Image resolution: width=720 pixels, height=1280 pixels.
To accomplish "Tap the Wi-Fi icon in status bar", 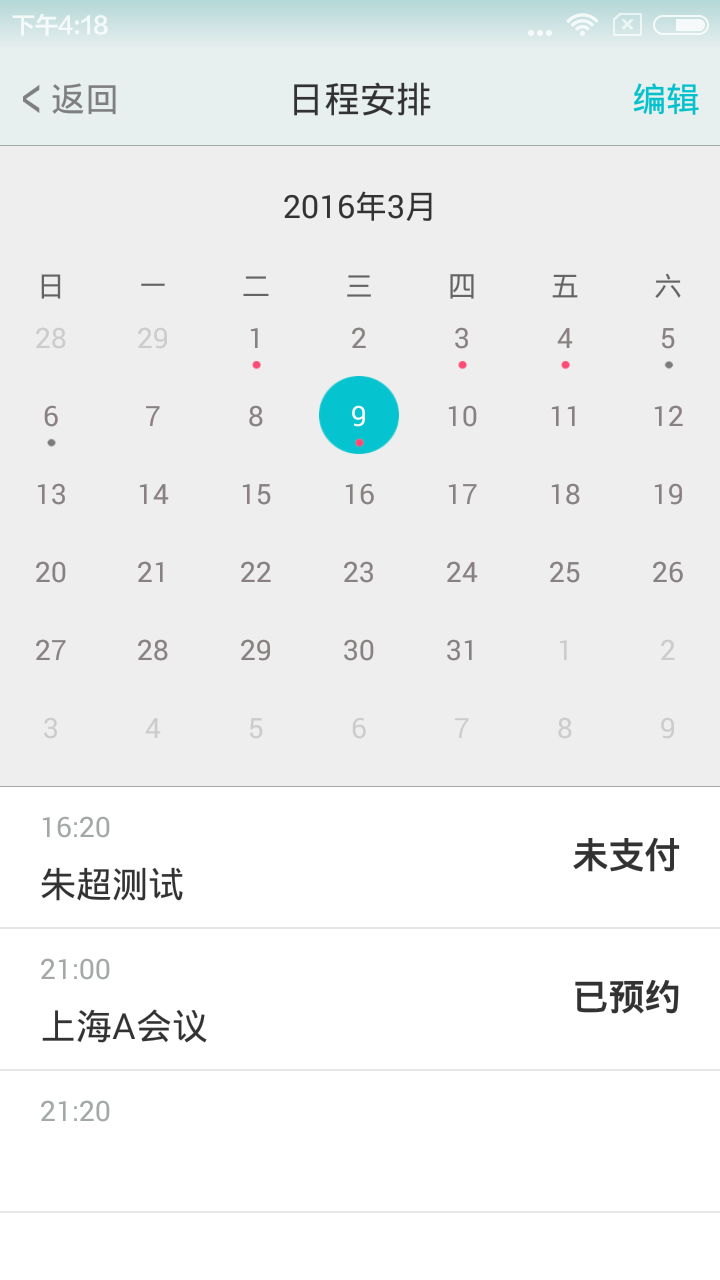I will (582, 24).
